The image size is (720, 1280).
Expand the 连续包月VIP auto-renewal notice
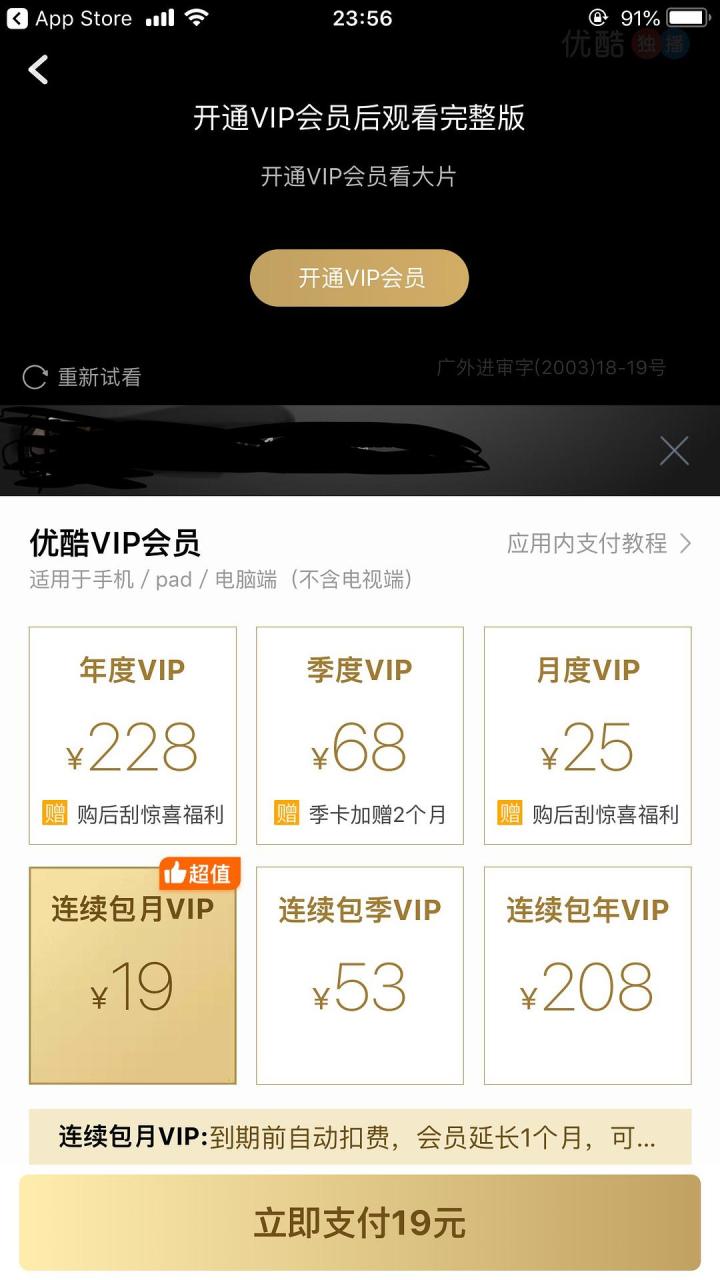click(359, 1137)
